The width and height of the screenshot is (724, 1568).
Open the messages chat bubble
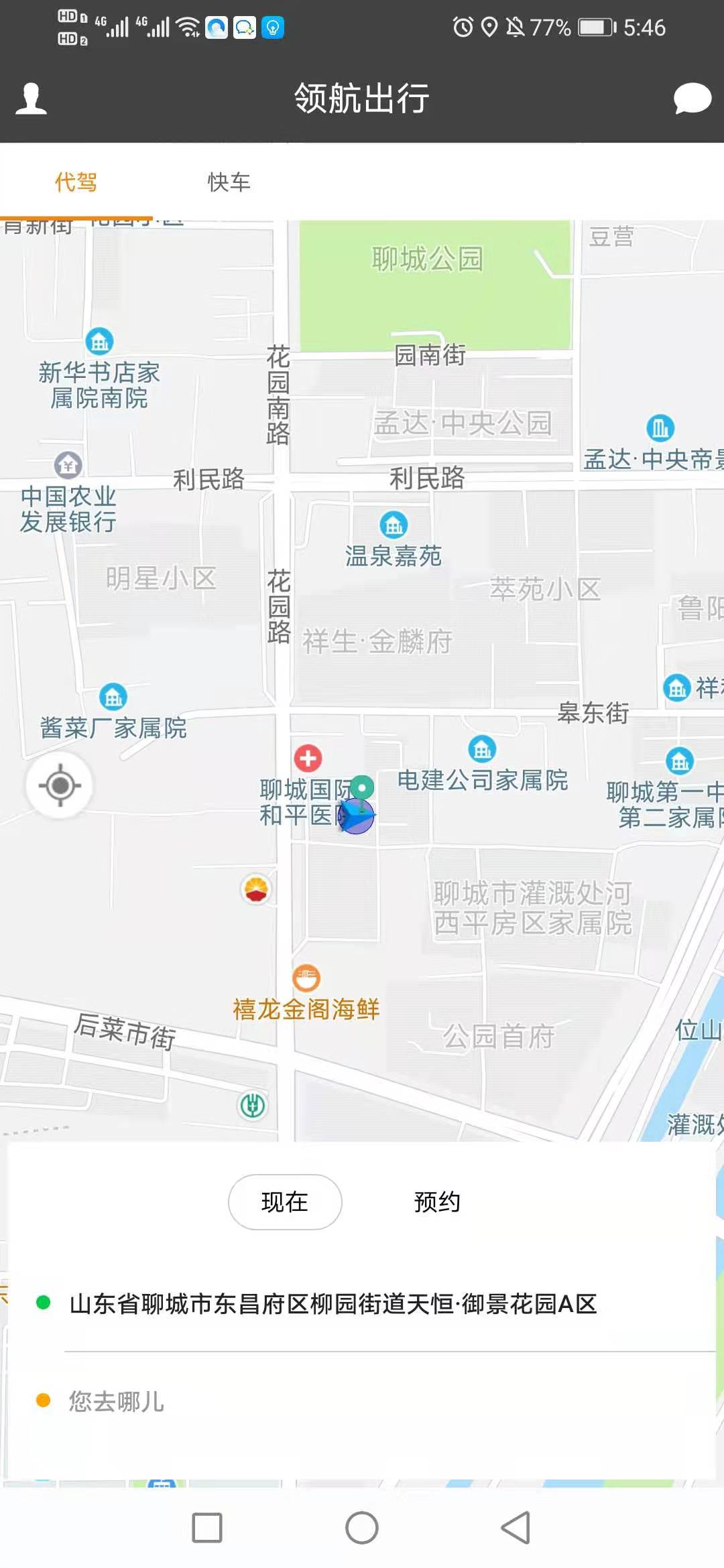(692, 99)
